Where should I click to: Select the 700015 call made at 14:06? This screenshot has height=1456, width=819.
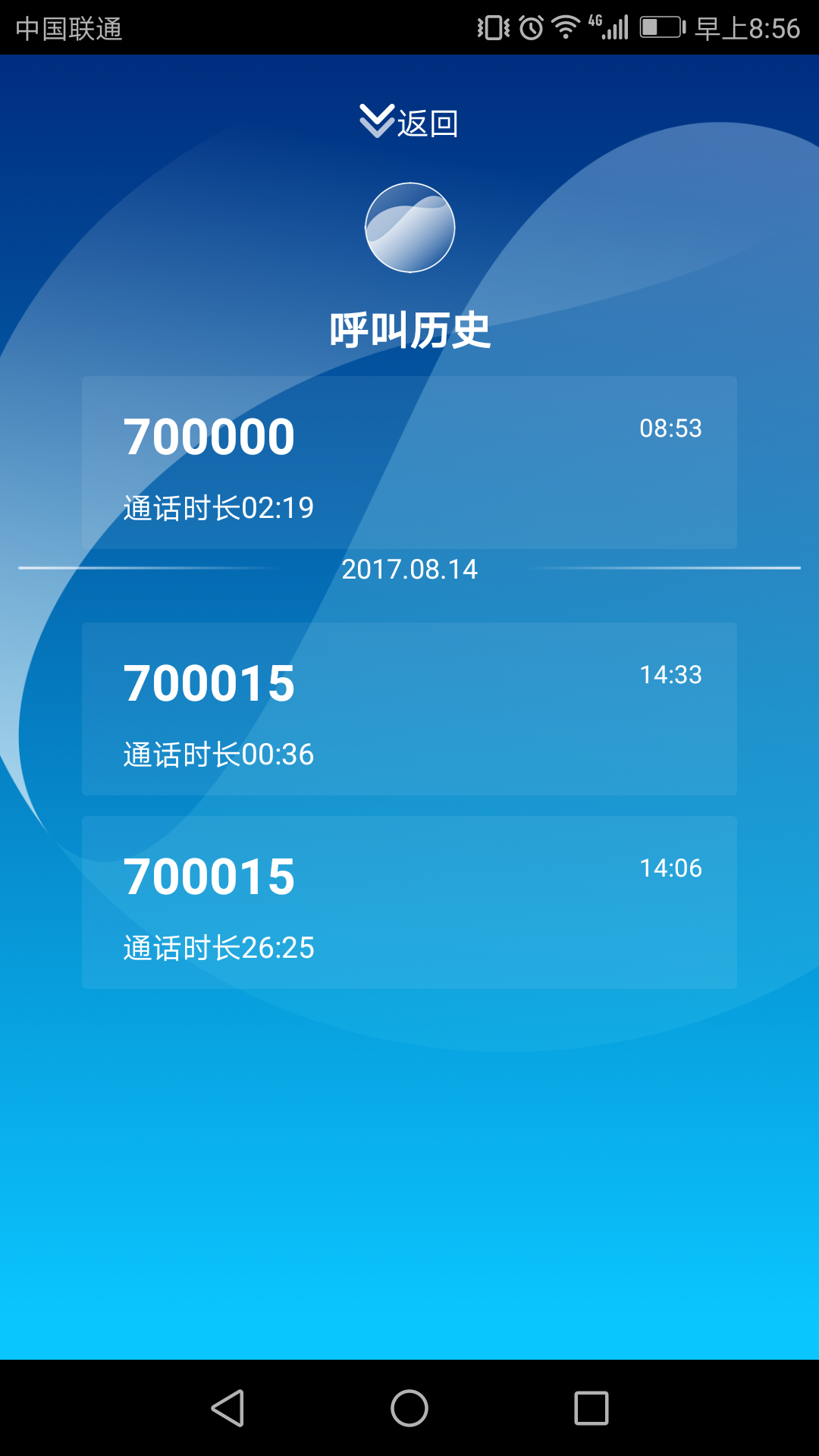tap(409, 902)
